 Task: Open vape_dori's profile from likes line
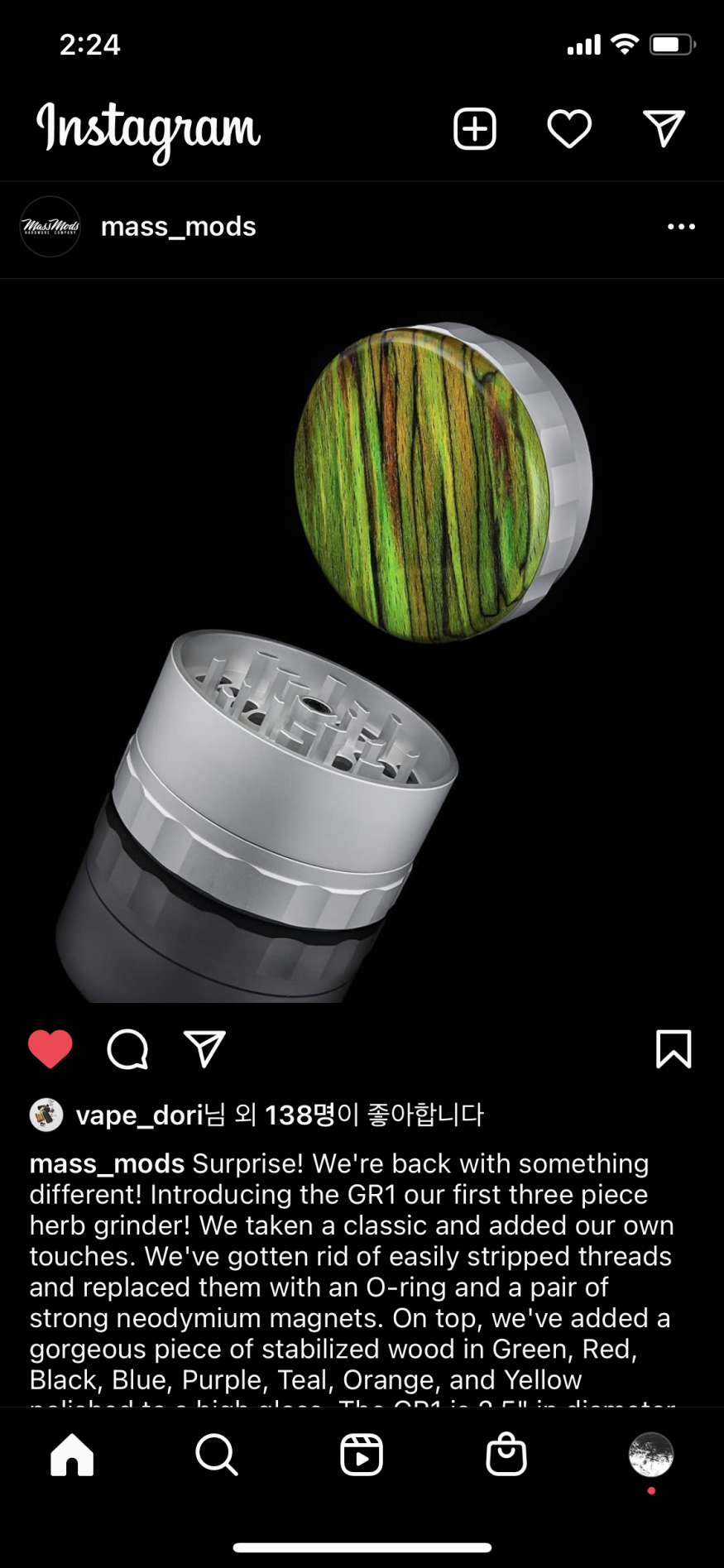point(139,1115)
